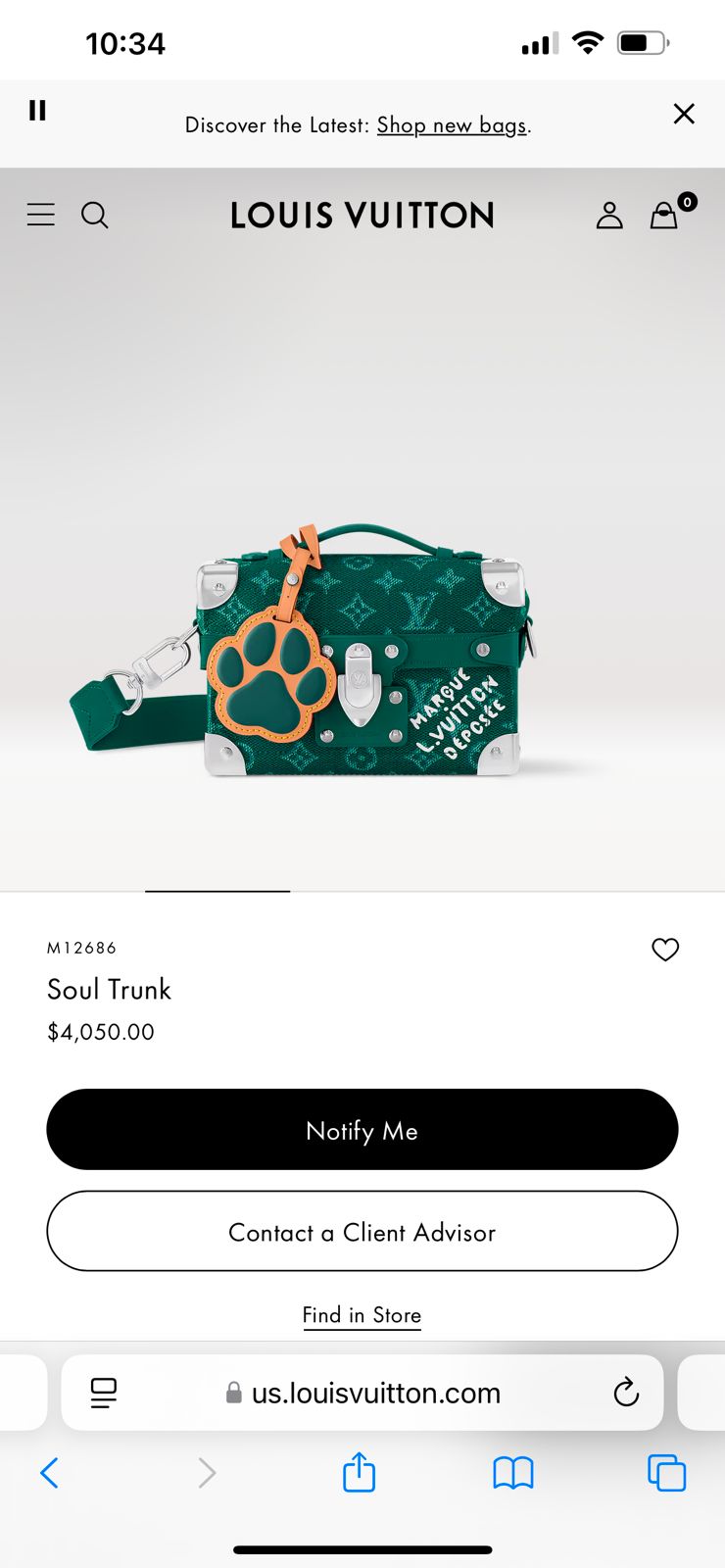Image resolution: width=725 pixels, height=1568 pixels.
Task: Add Soul Trunk to wishlist heart
Action: click(x=665, y=949)
